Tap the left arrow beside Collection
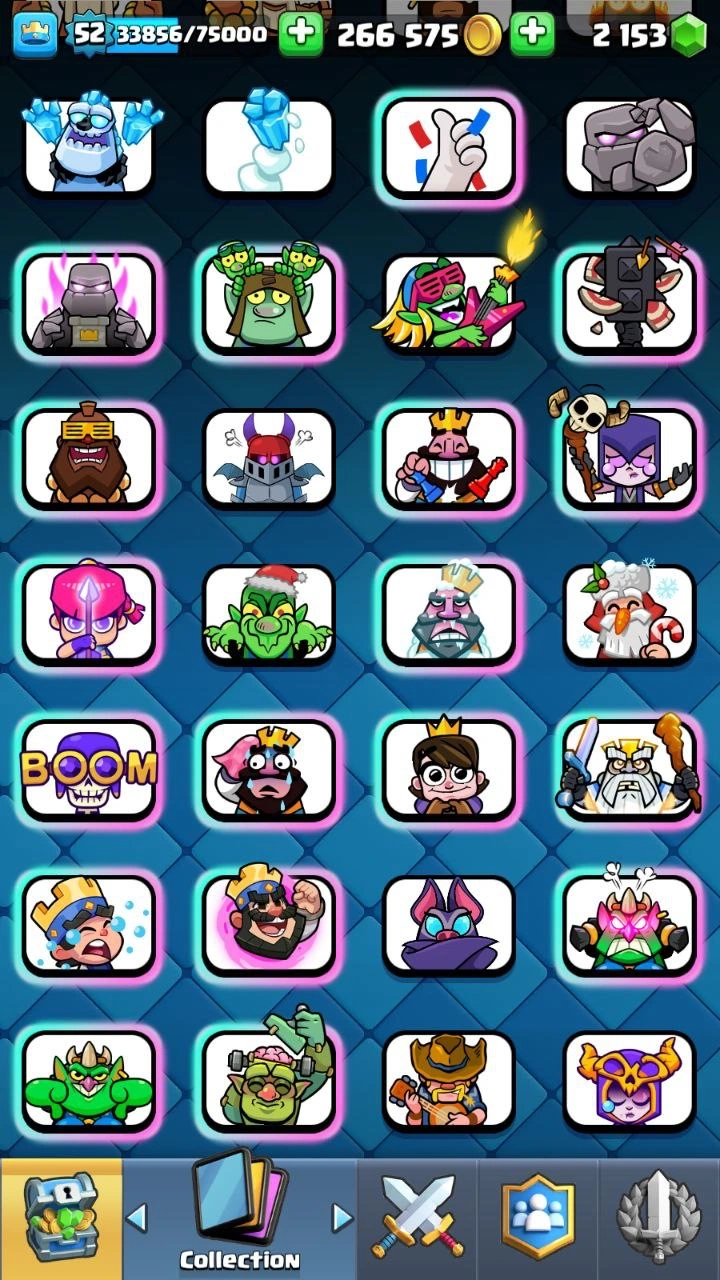Image resolution: width=720 pixels, height=1280 pixels. [x=137, y=1217]
